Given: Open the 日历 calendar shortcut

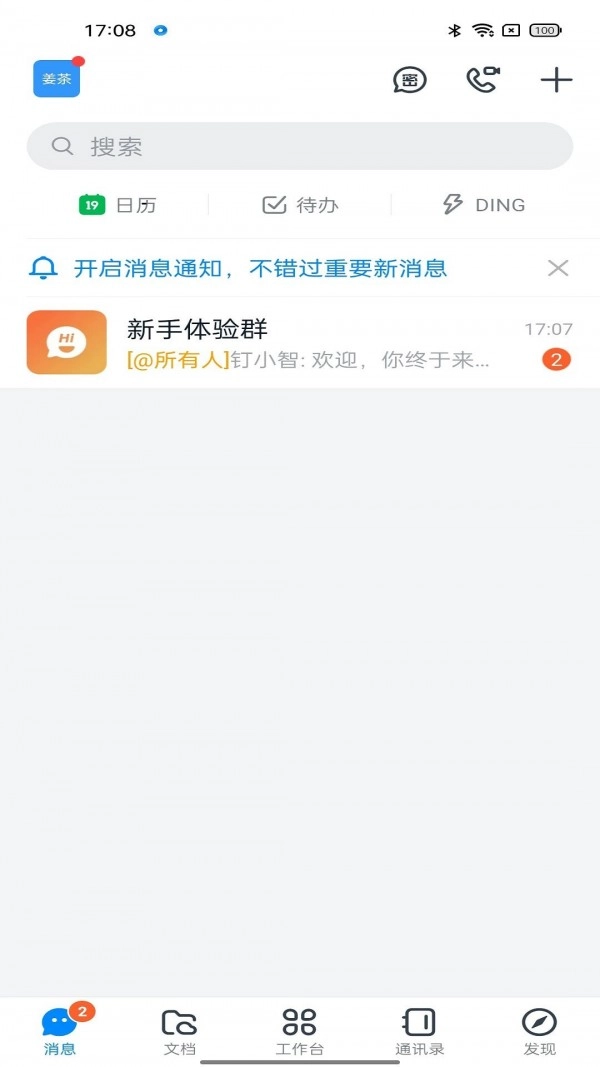Looking at the screenshot, I should [118, 205].
